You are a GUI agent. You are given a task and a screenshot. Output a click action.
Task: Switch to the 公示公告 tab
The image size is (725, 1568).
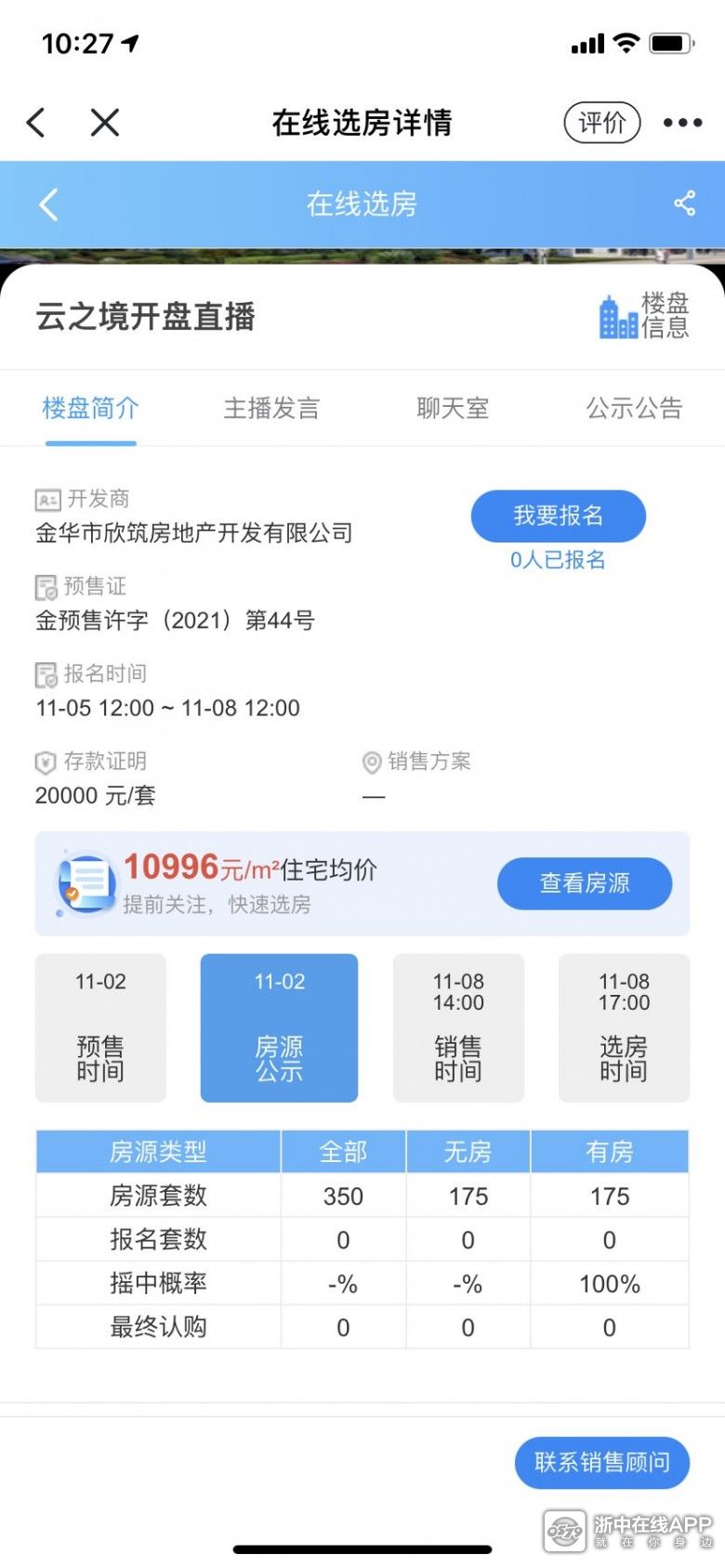click(x=634, y=408)
